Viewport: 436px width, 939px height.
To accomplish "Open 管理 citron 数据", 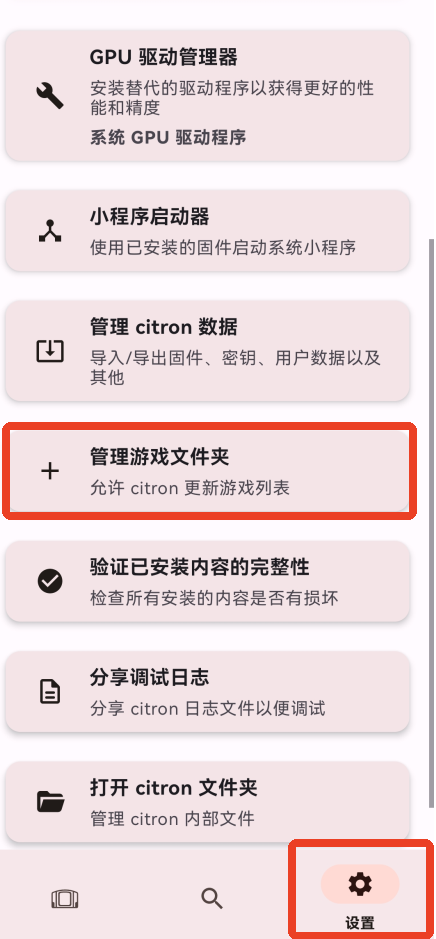I will click(x=207, y=351).
